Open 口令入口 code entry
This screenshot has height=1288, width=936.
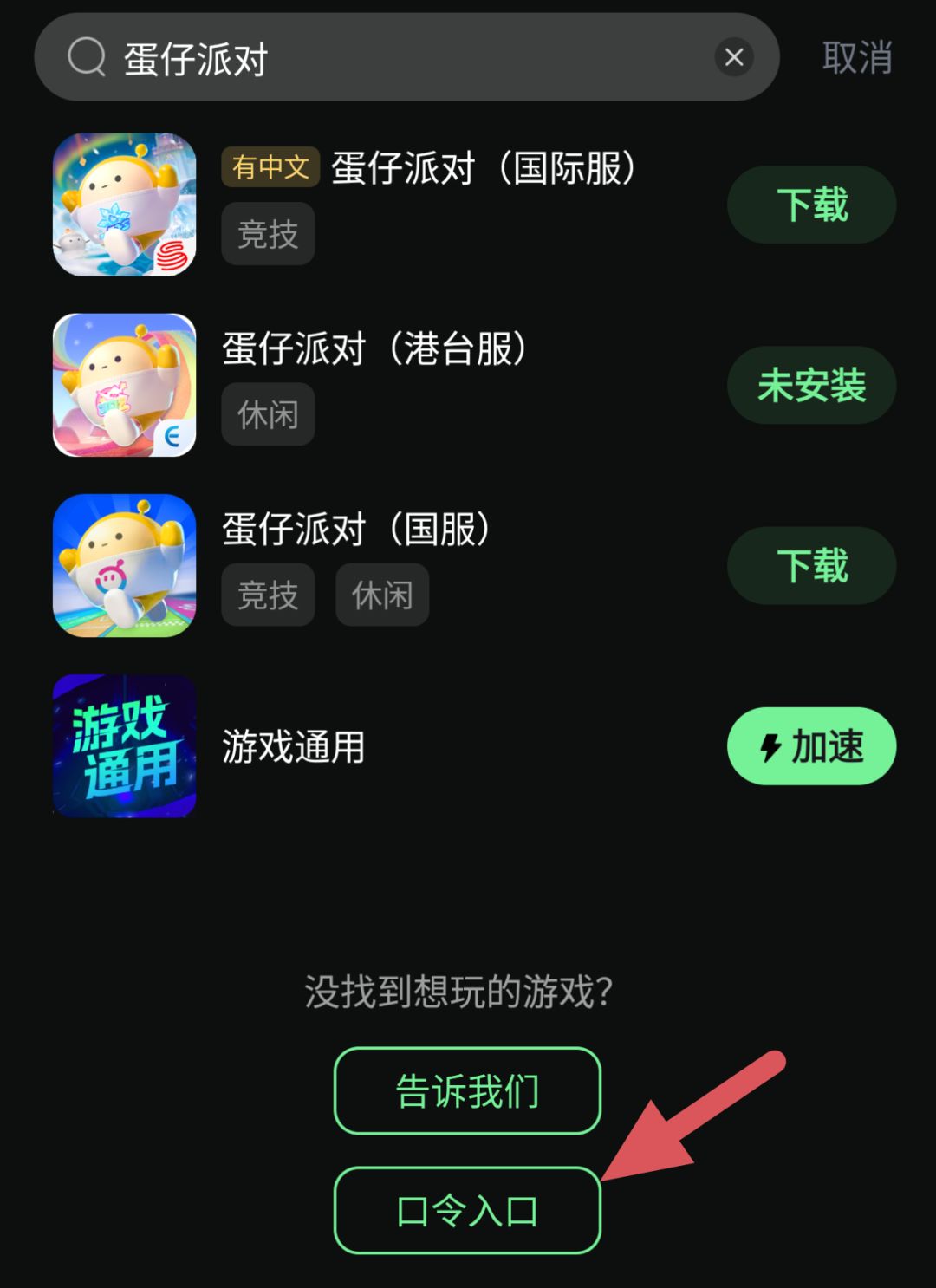coord(466,1209)
